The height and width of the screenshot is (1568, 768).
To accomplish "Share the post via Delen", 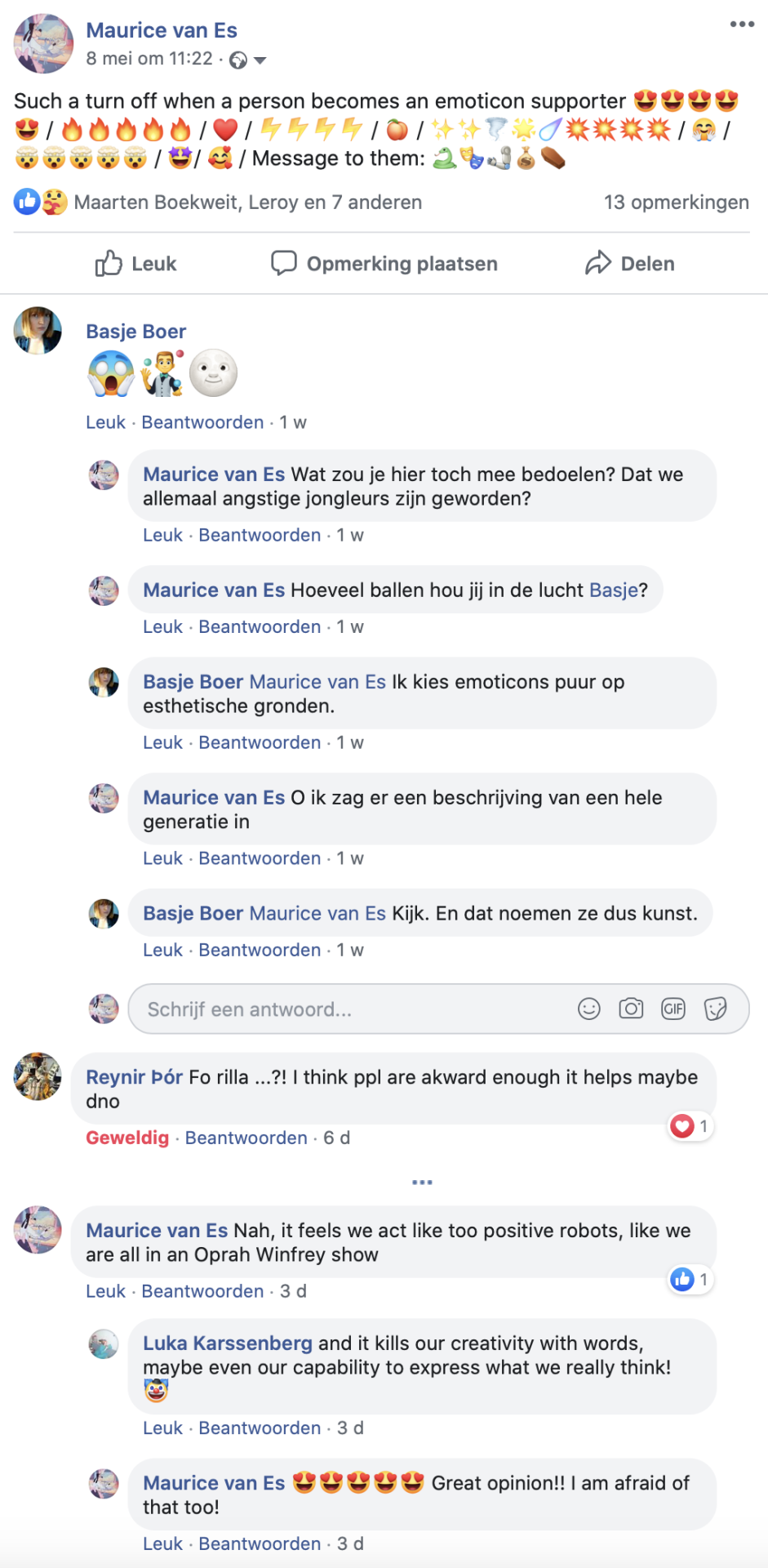I will click(x=630, y=264).
